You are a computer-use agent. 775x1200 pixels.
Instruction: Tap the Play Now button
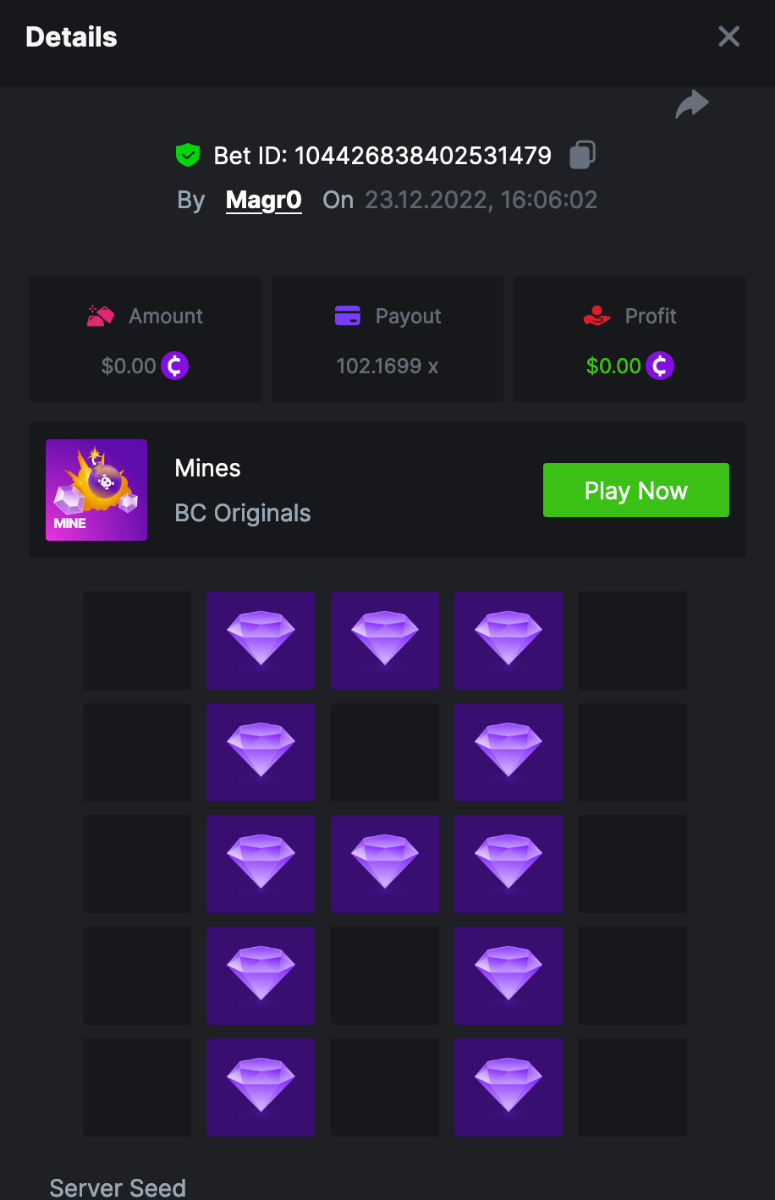tap(635, 490)
